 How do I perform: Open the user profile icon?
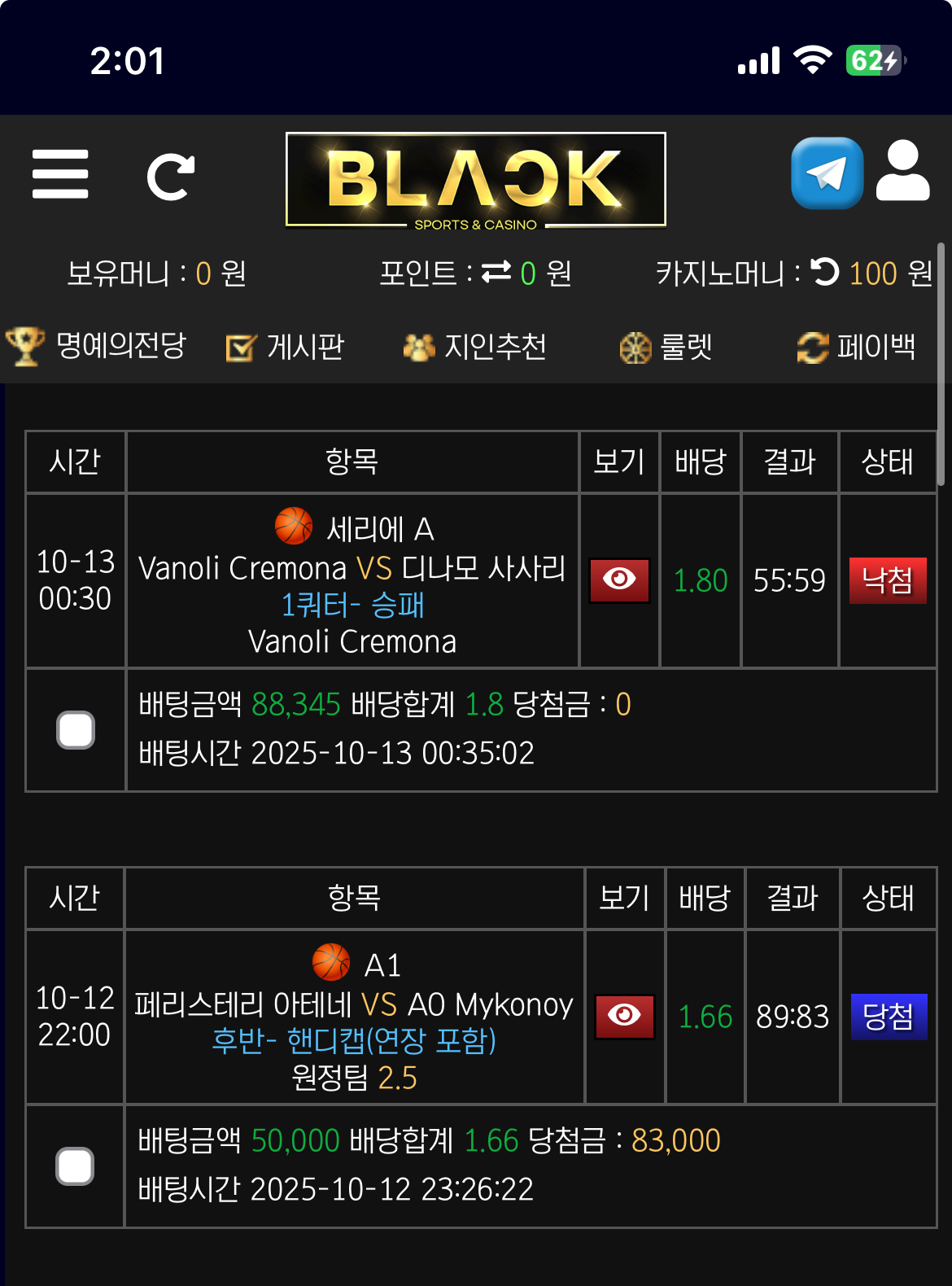click(902, 172)
